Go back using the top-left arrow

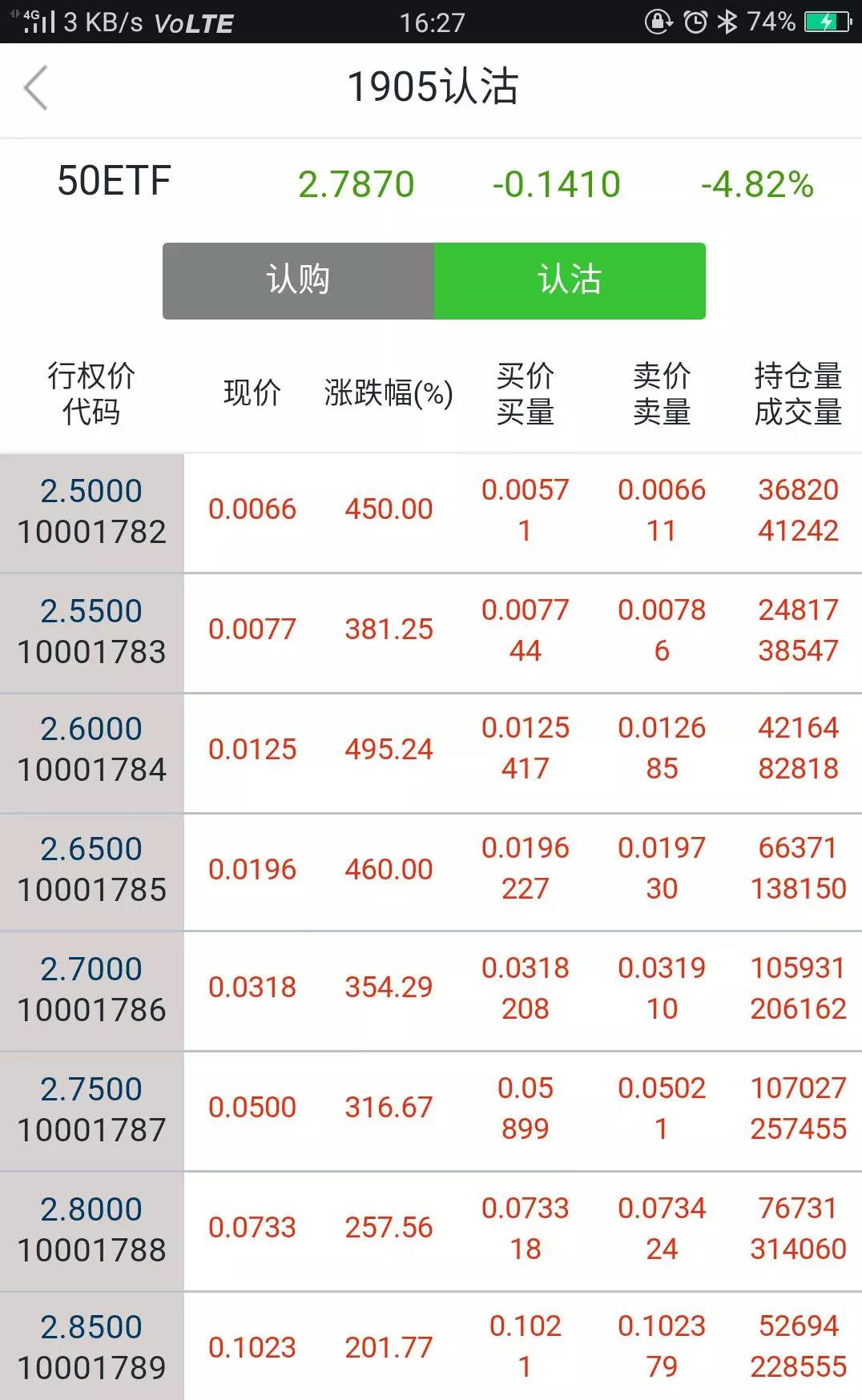[36, 87]
